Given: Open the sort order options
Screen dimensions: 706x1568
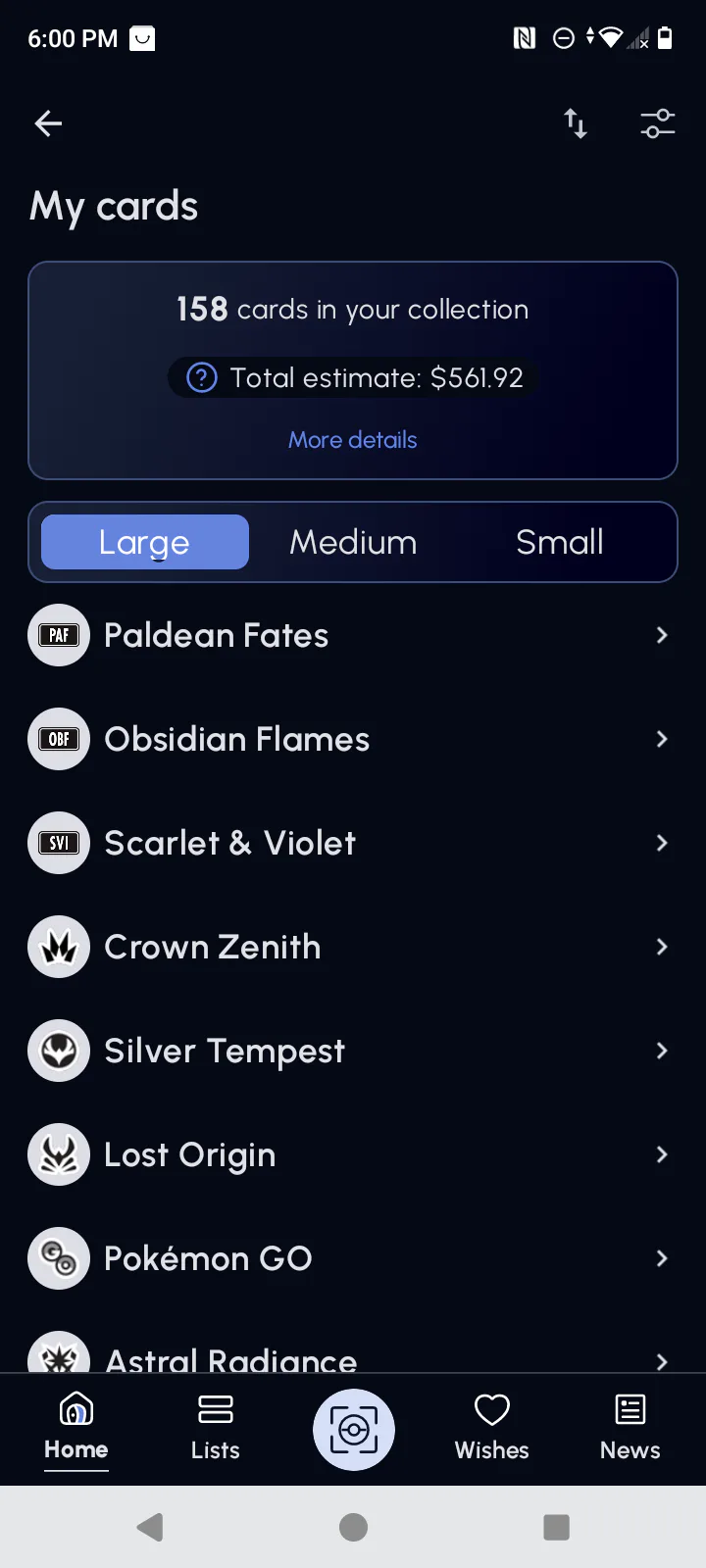Looking at the screenshot, I should (x=576, y=123).
